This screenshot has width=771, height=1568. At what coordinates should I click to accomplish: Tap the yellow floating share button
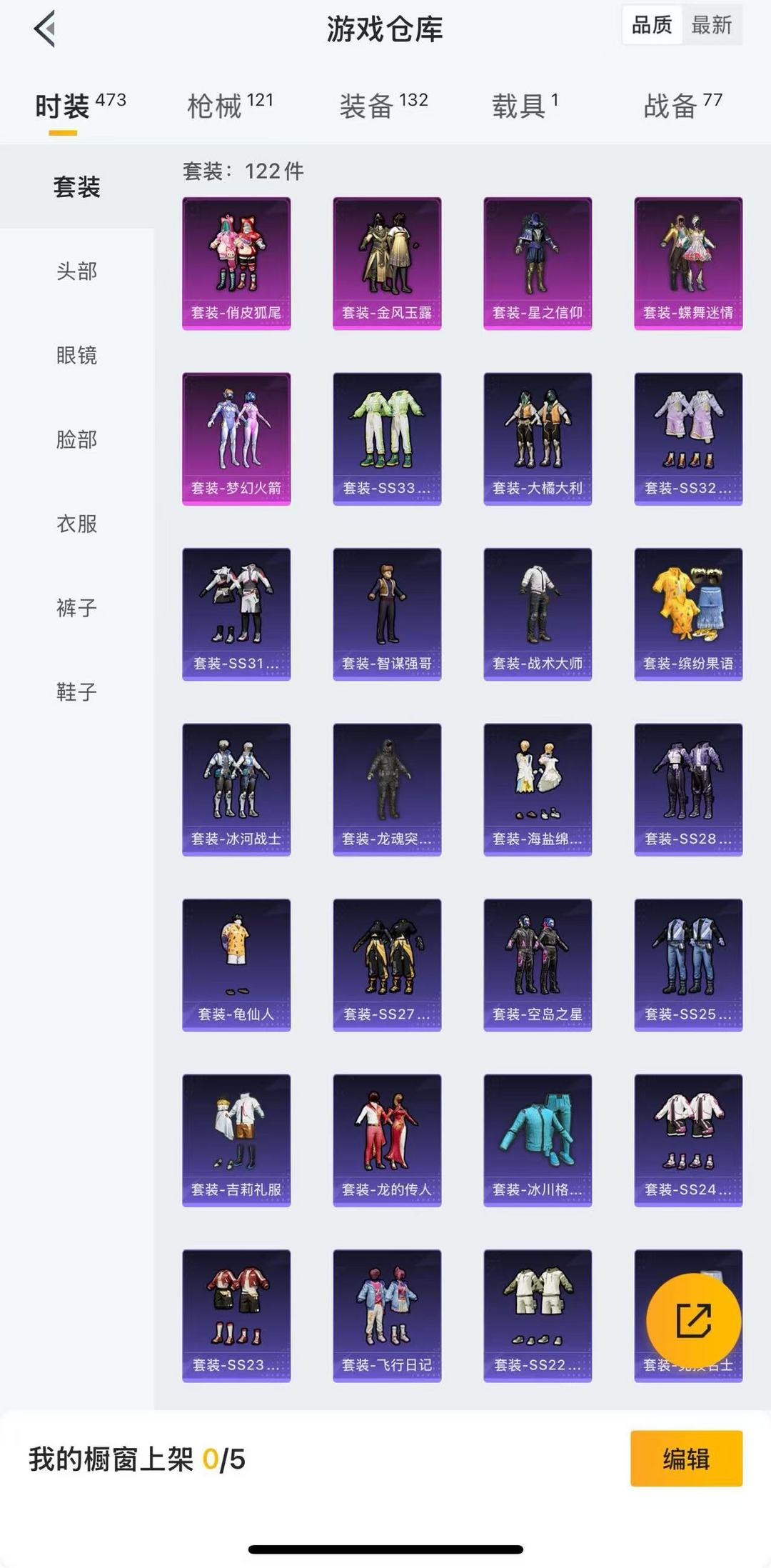(693, 1321)
